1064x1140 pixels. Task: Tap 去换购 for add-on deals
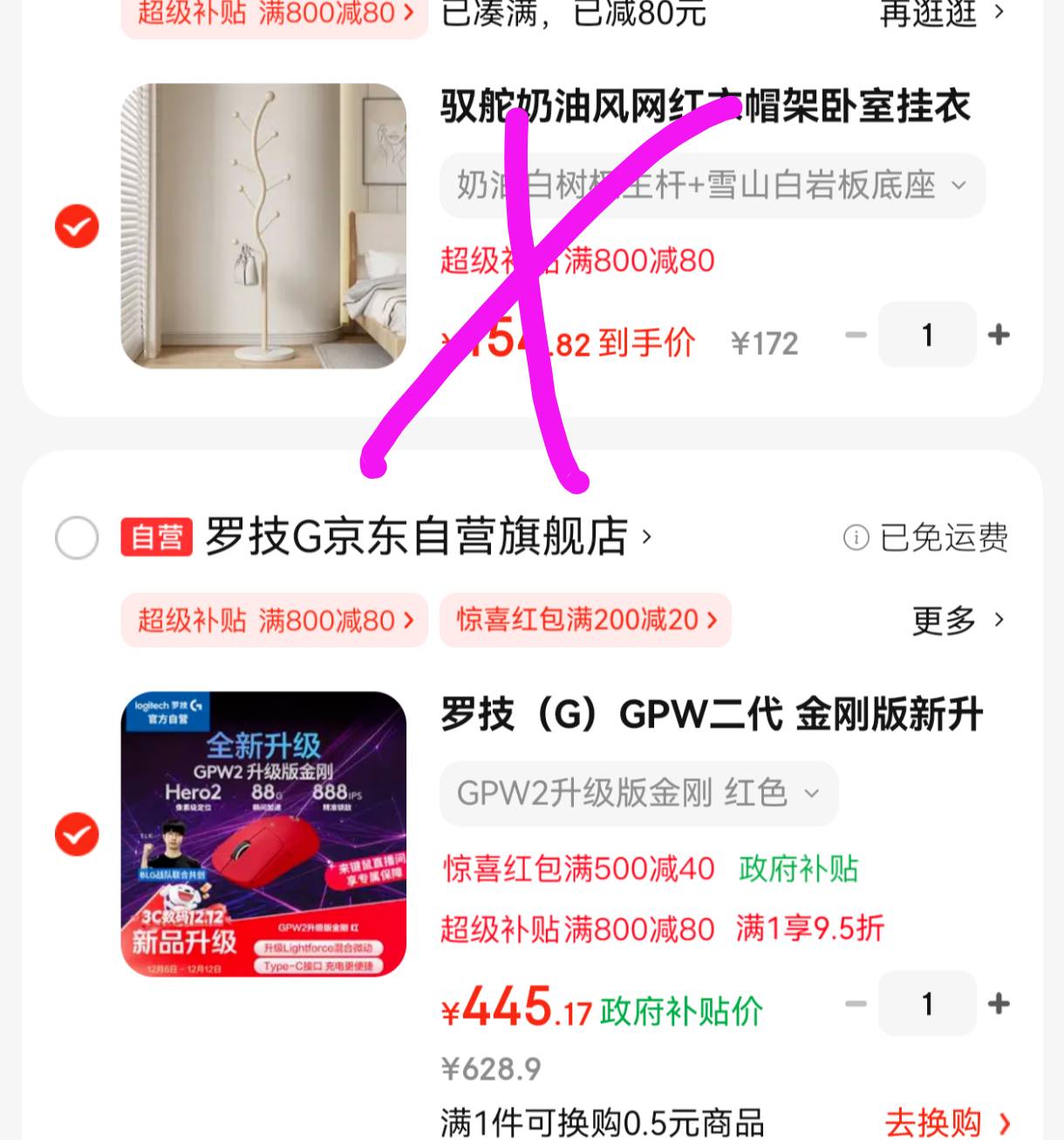pyautogui.click(x=947, y=1122)
